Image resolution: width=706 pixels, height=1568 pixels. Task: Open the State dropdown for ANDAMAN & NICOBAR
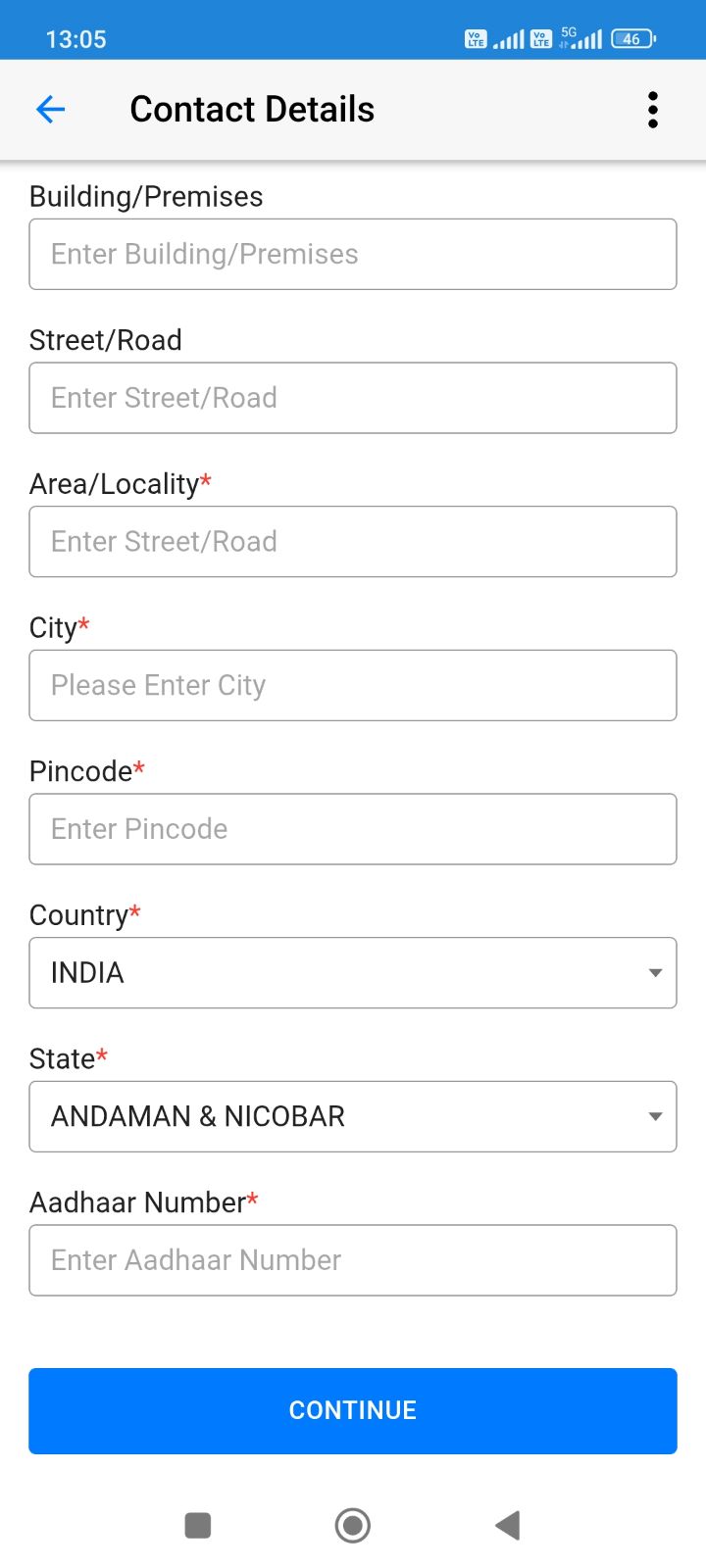(353, 1116)
